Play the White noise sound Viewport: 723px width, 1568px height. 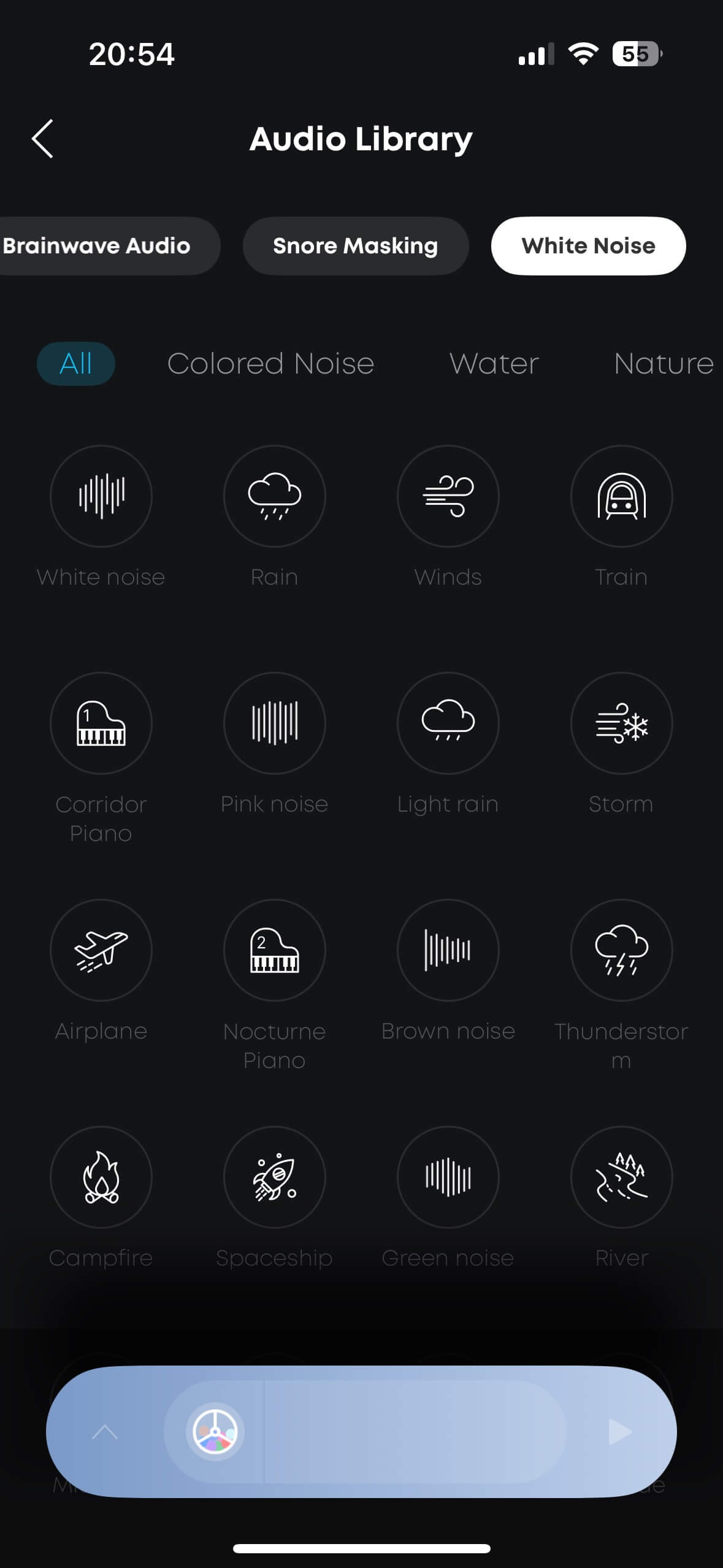tap(101, 496)
